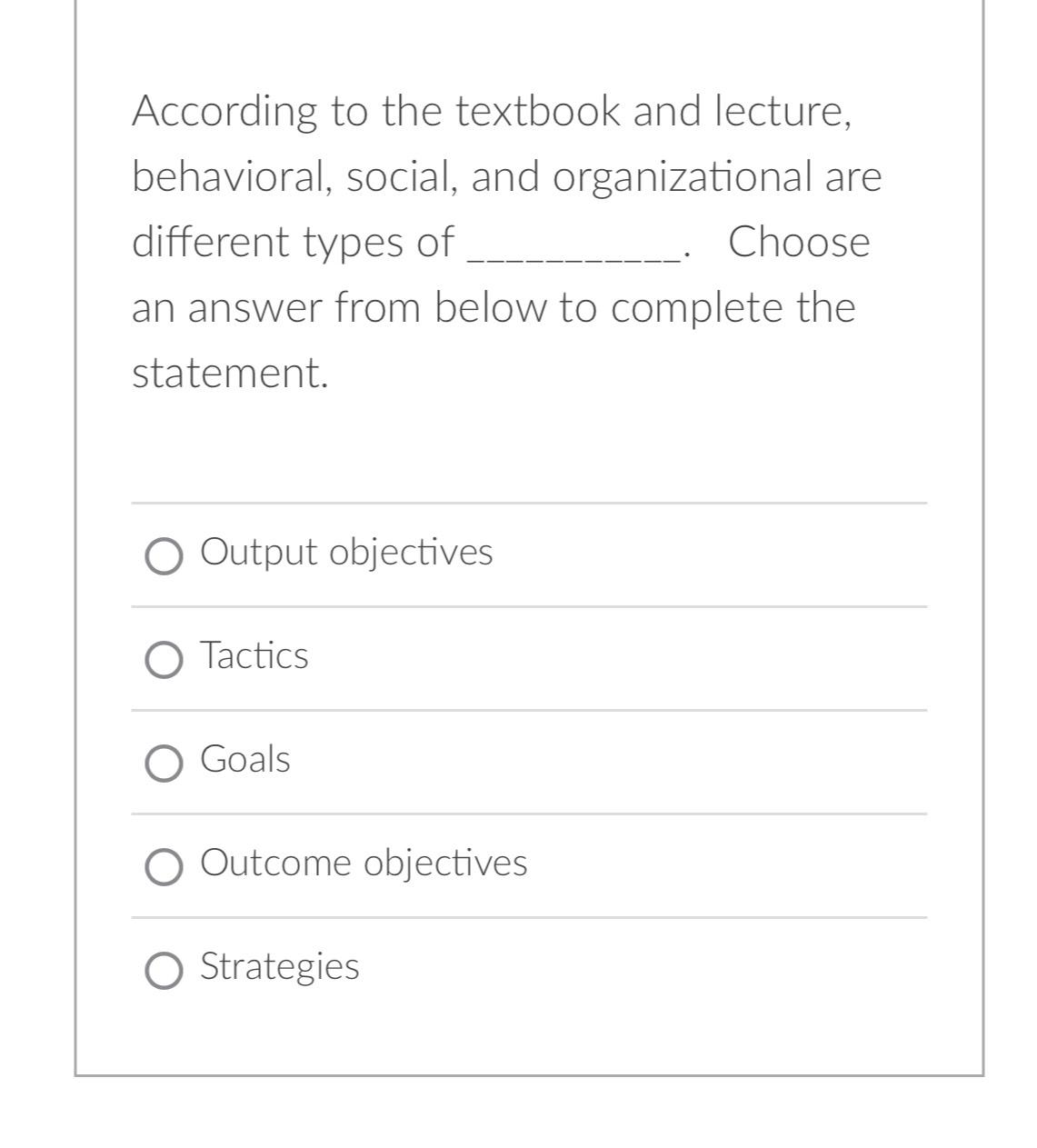
Task: Choose Tactics as the answer
Action: [164, 660]
